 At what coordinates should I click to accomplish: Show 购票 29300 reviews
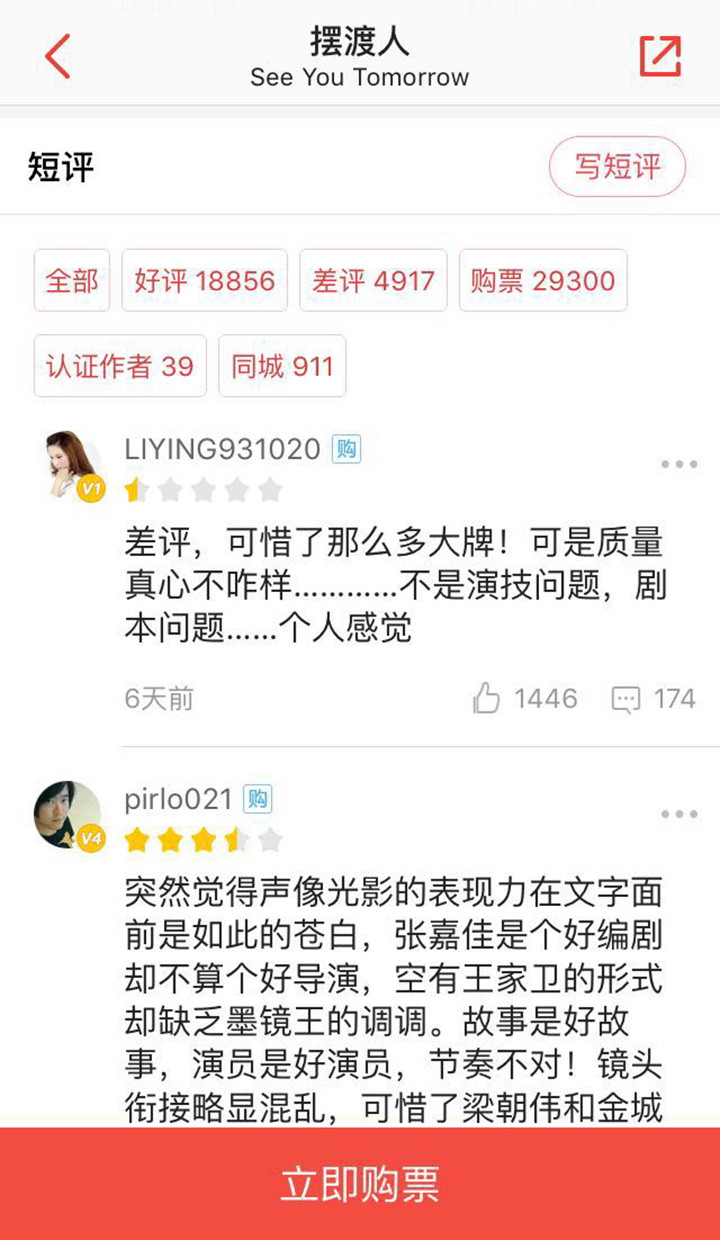(x=543, y=280)
